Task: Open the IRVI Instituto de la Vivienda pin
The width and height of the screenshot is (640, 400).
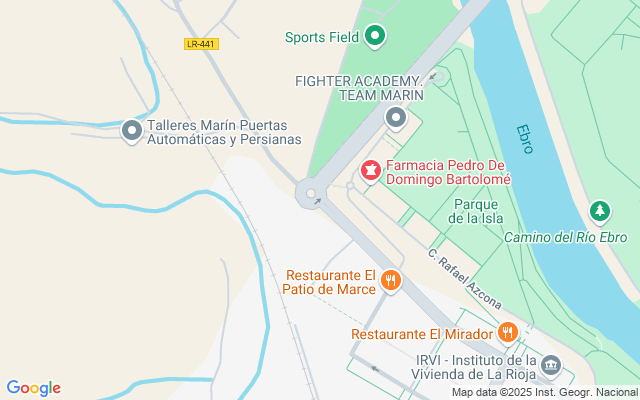Action: (551, 365)
